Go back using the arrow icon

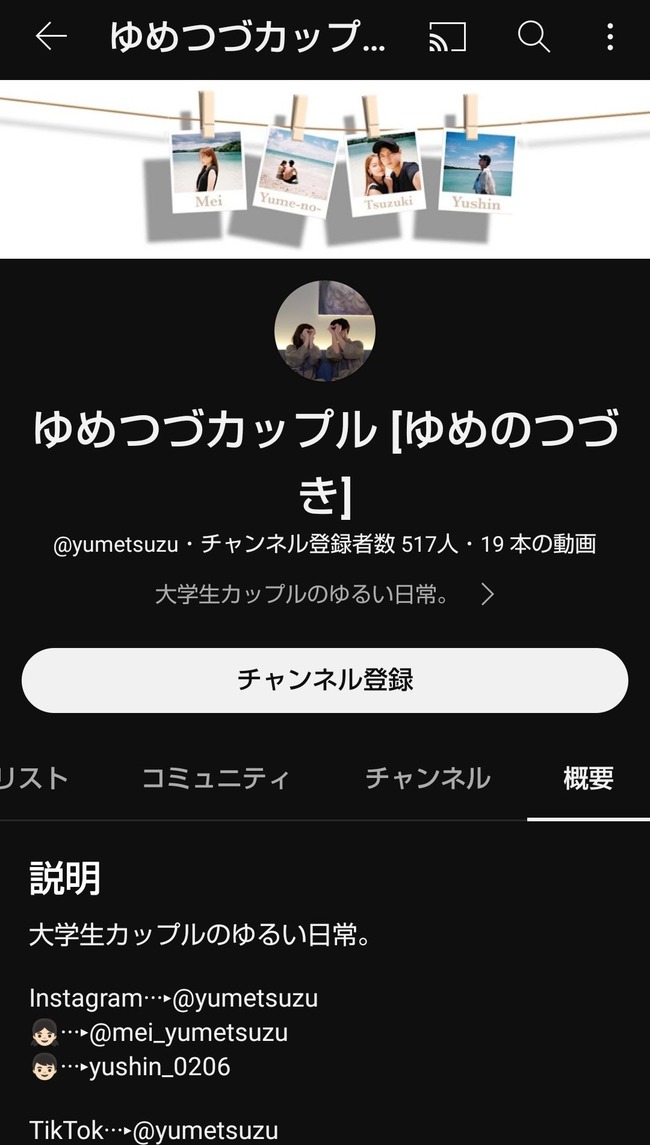(x=50, y=37)
